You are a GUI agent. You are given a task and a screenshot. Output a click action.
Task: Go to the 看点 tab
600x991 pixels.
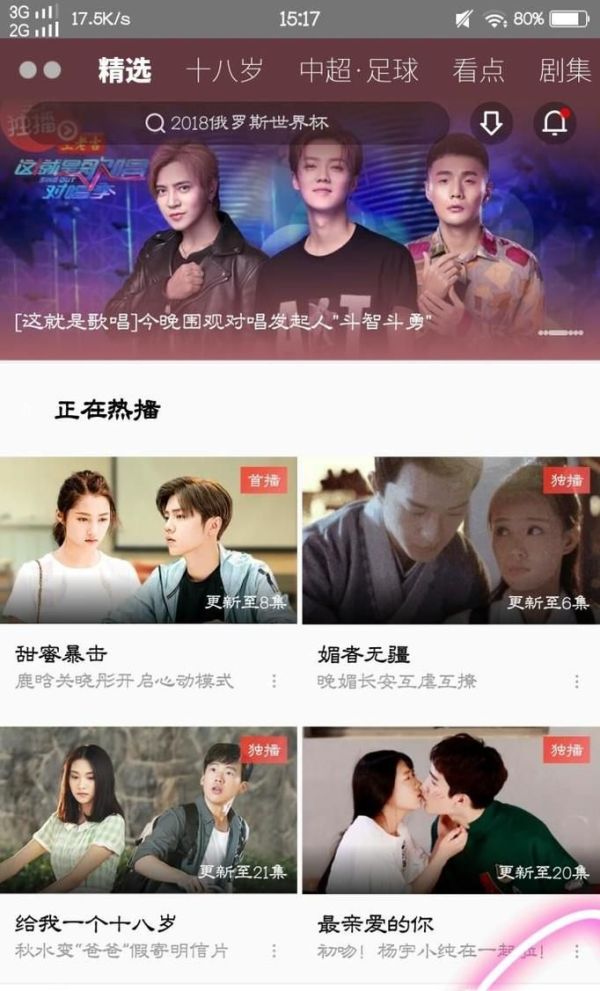pyautogui.click(x=478, y=70)
